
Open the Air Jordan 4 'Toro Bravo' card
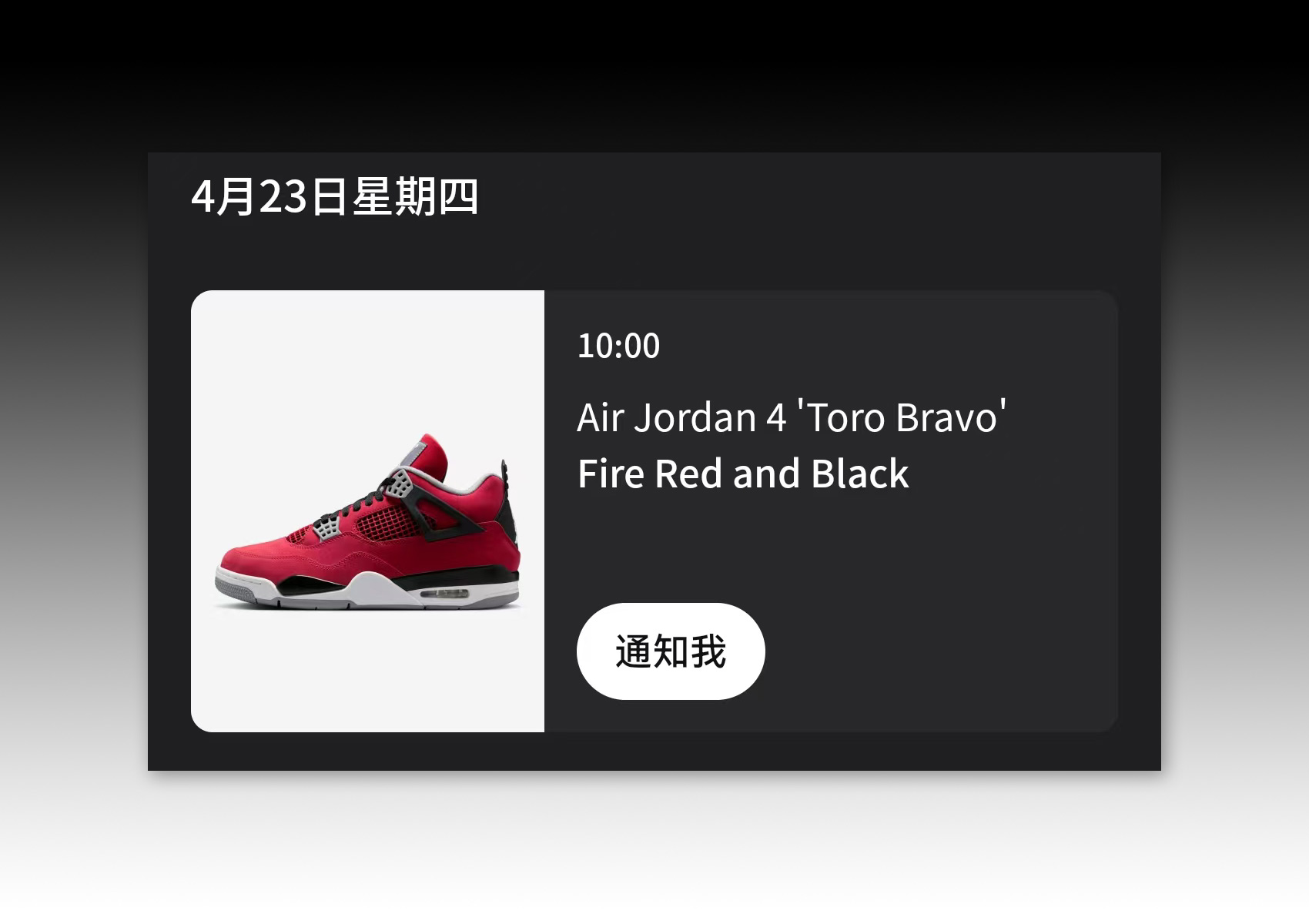point(792,445)
